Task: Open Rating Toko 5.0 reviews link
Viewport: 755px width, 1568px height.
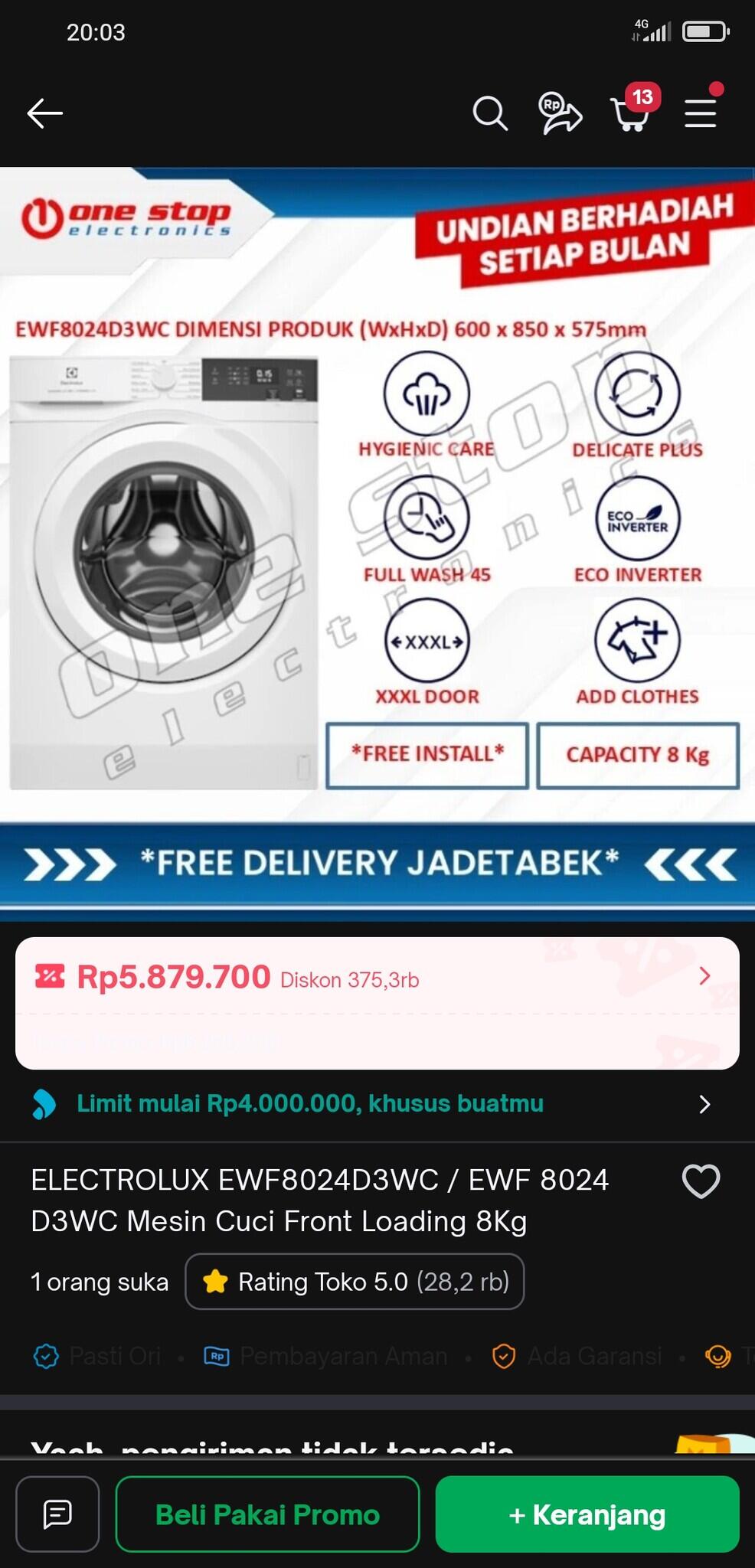Action: (355, 1281)
